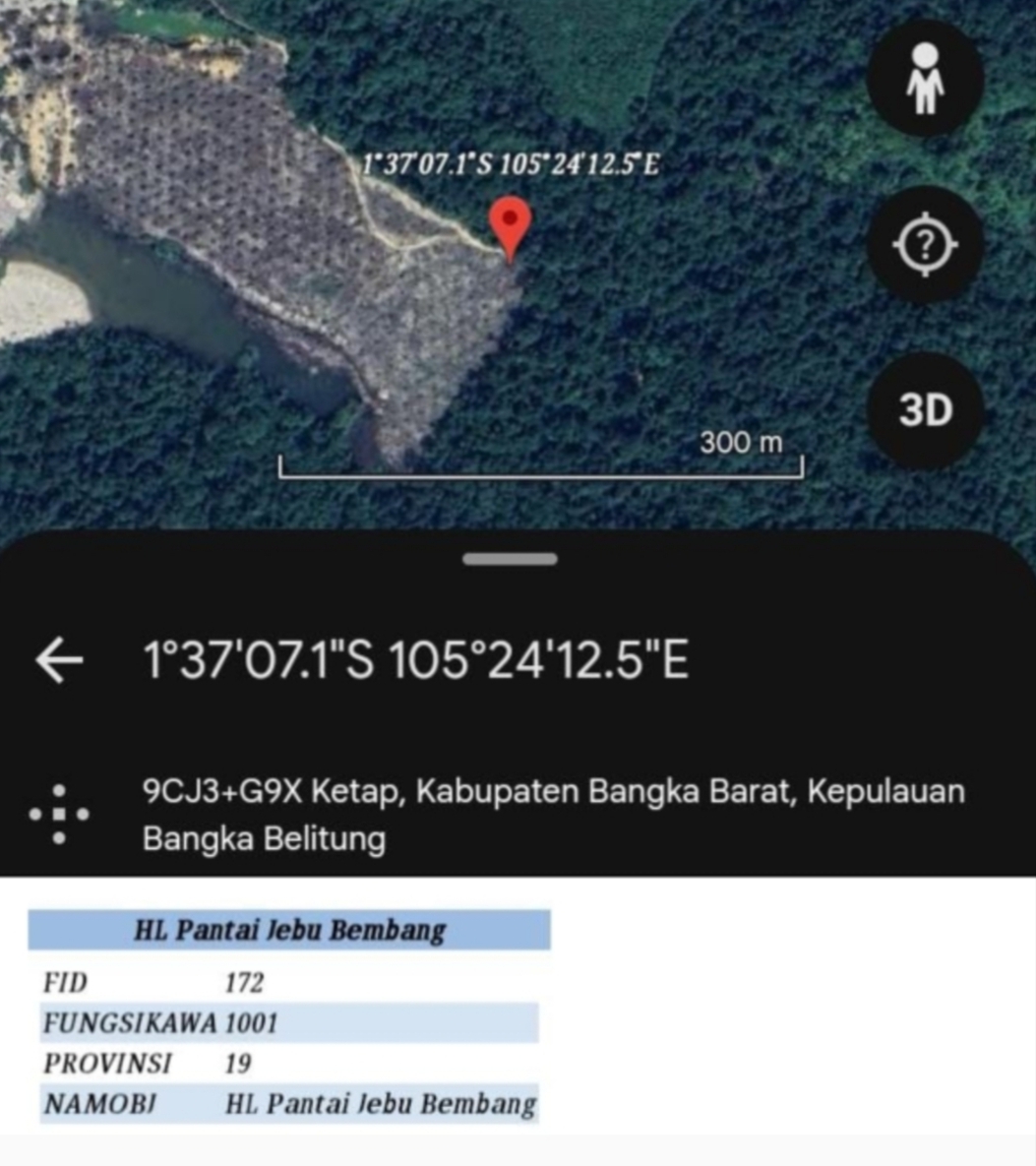Enable Street View with the pegman icon
Image resolution: width=1036 pixels, height=1166 pixels.
924,79
